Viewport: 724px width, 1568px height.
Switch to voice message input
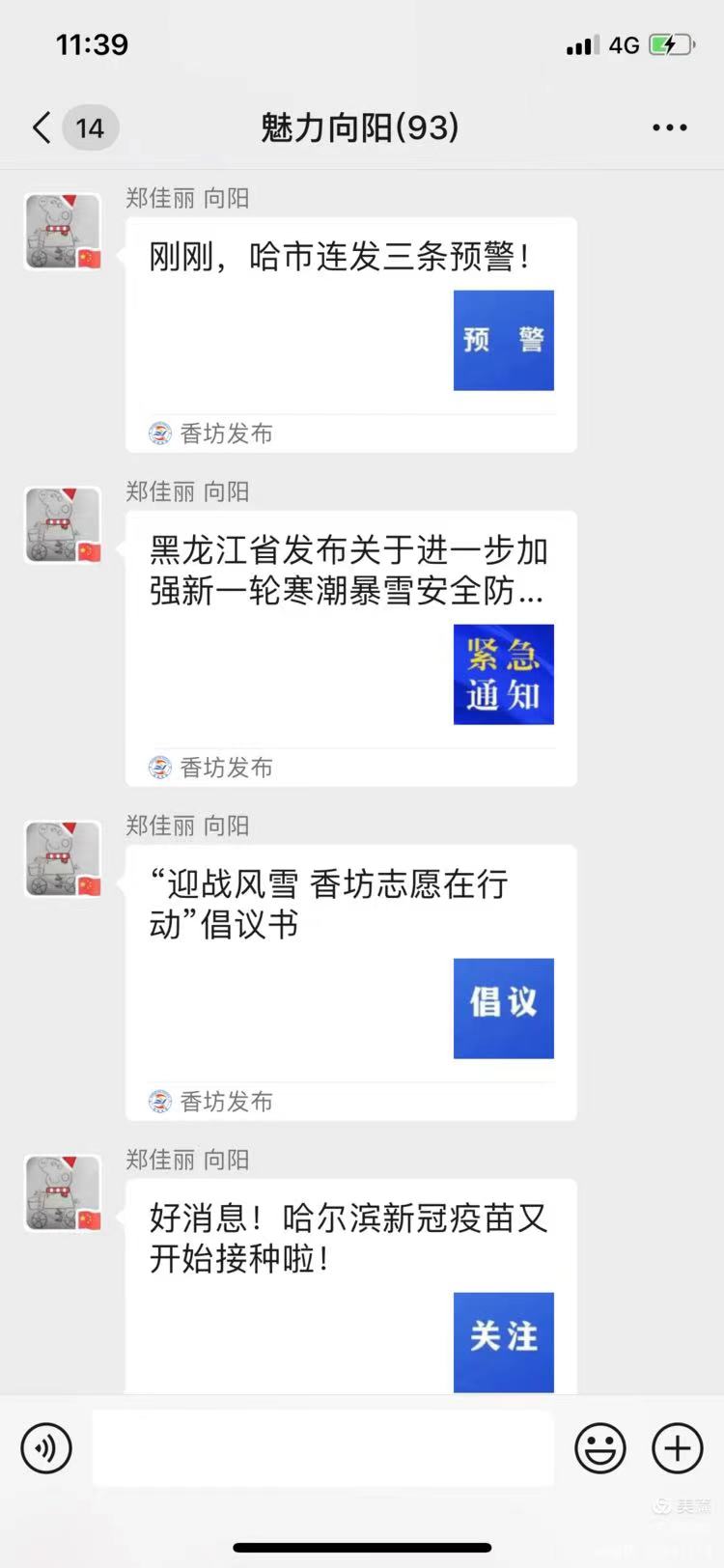click(46, 1447)
